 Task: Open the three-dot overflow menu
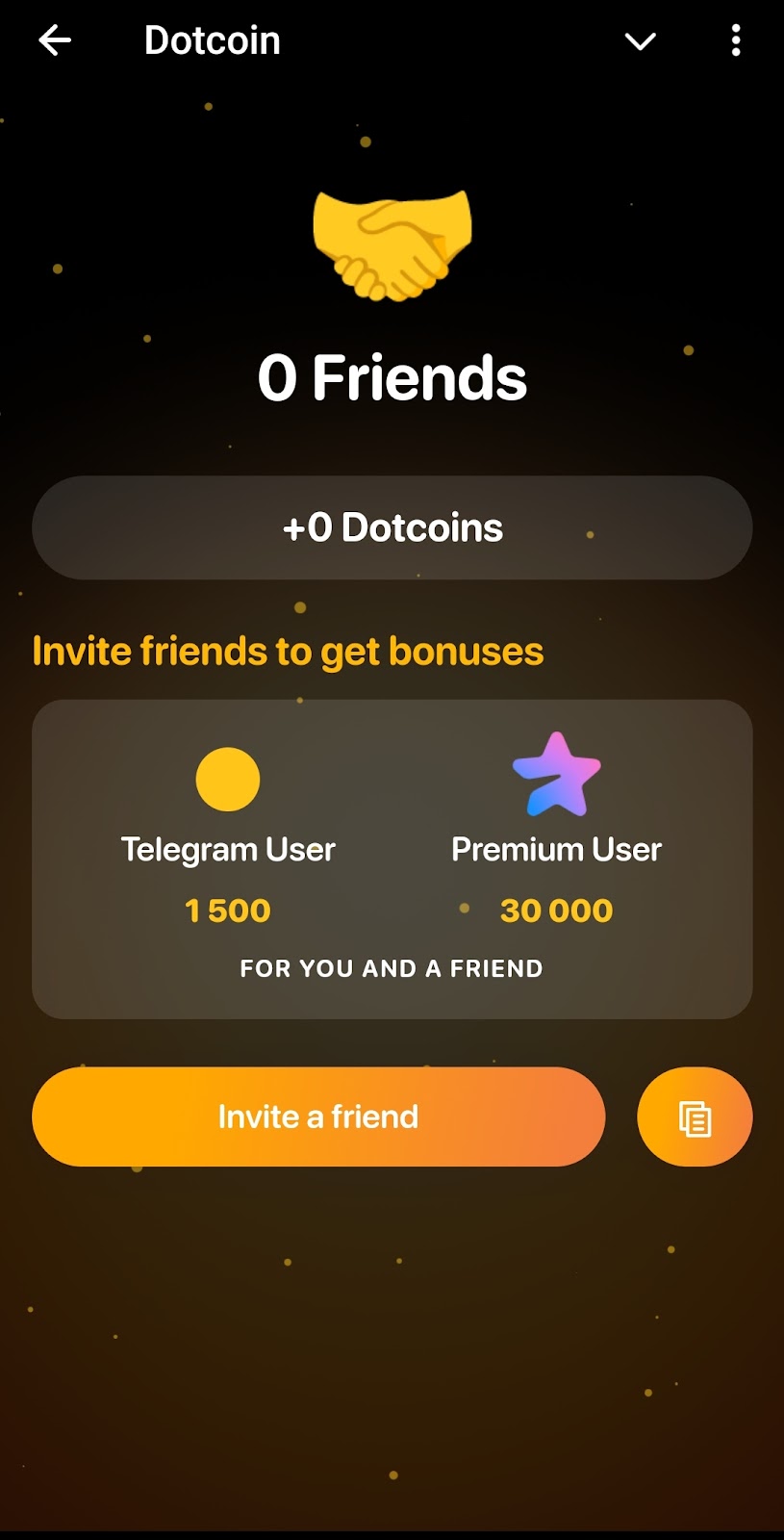point(736,40)
